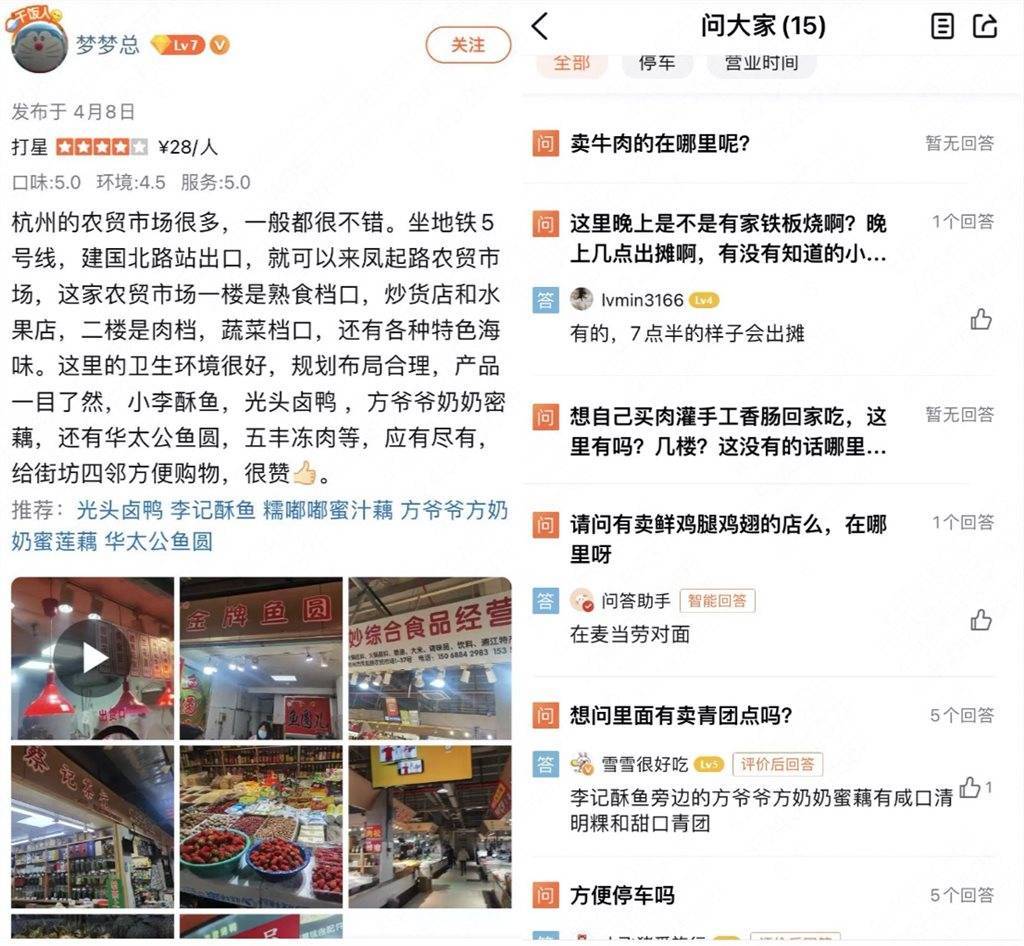The width and height of the screenshot is (1024, 946).
Task: Share the 问大家 page
Action: pyautogui.click(x=986, y=26)
